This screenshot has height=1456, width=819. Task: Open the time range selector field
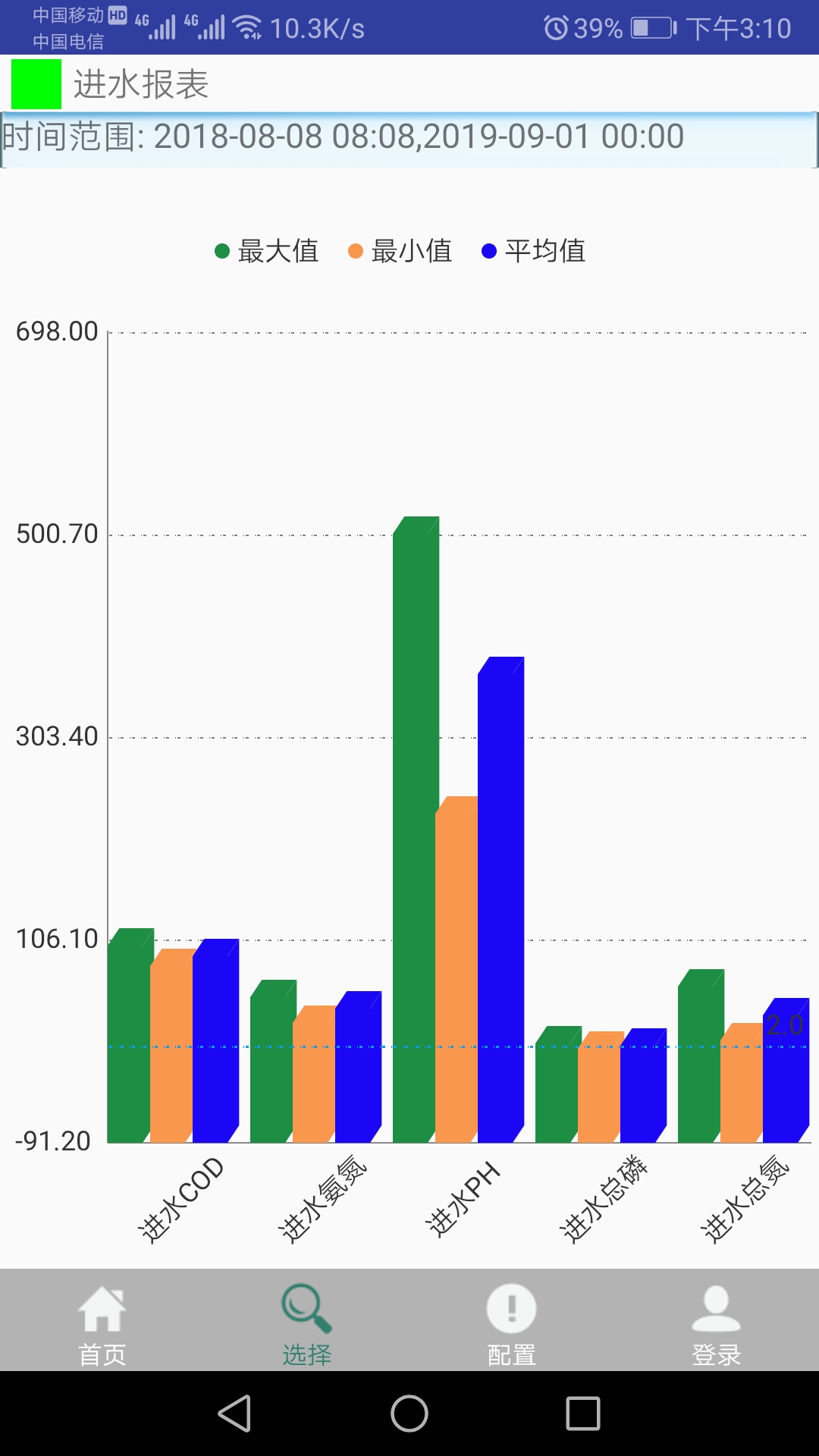(x=409, y=139)
